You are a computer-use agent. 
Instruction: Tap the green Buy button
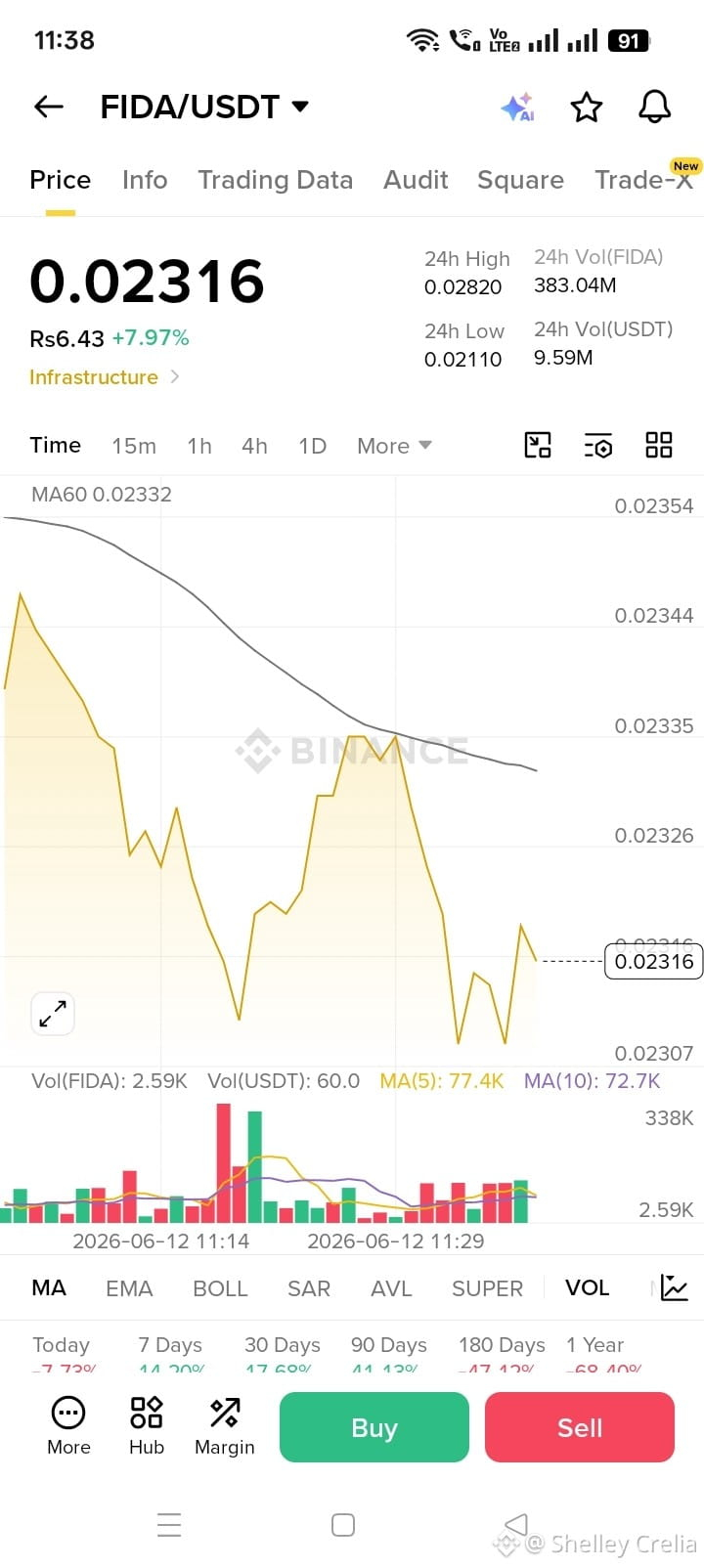point(374,1427)
